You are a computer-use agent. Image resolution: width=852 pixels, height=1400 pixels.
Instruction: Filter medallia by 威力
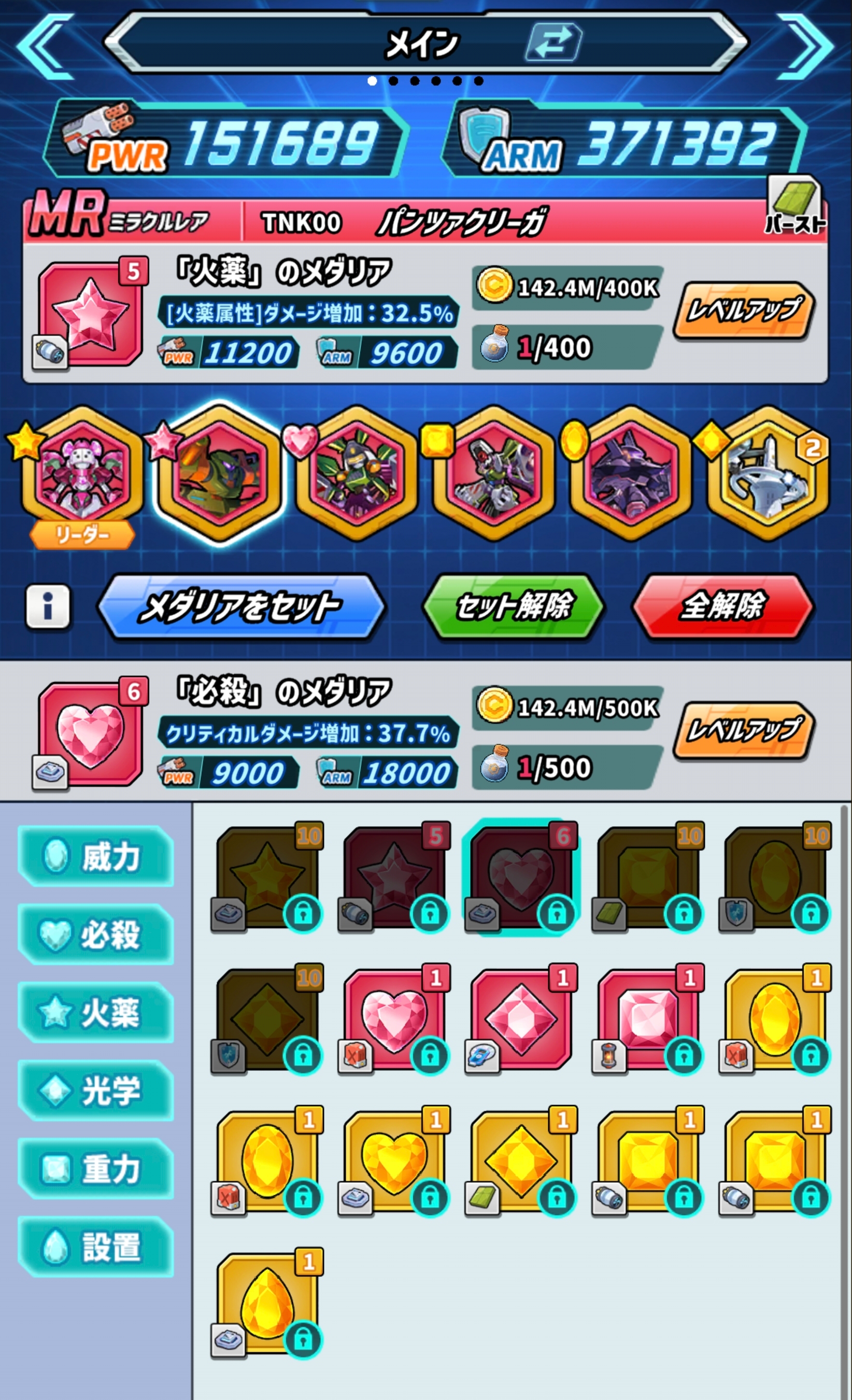click(95, 857)
